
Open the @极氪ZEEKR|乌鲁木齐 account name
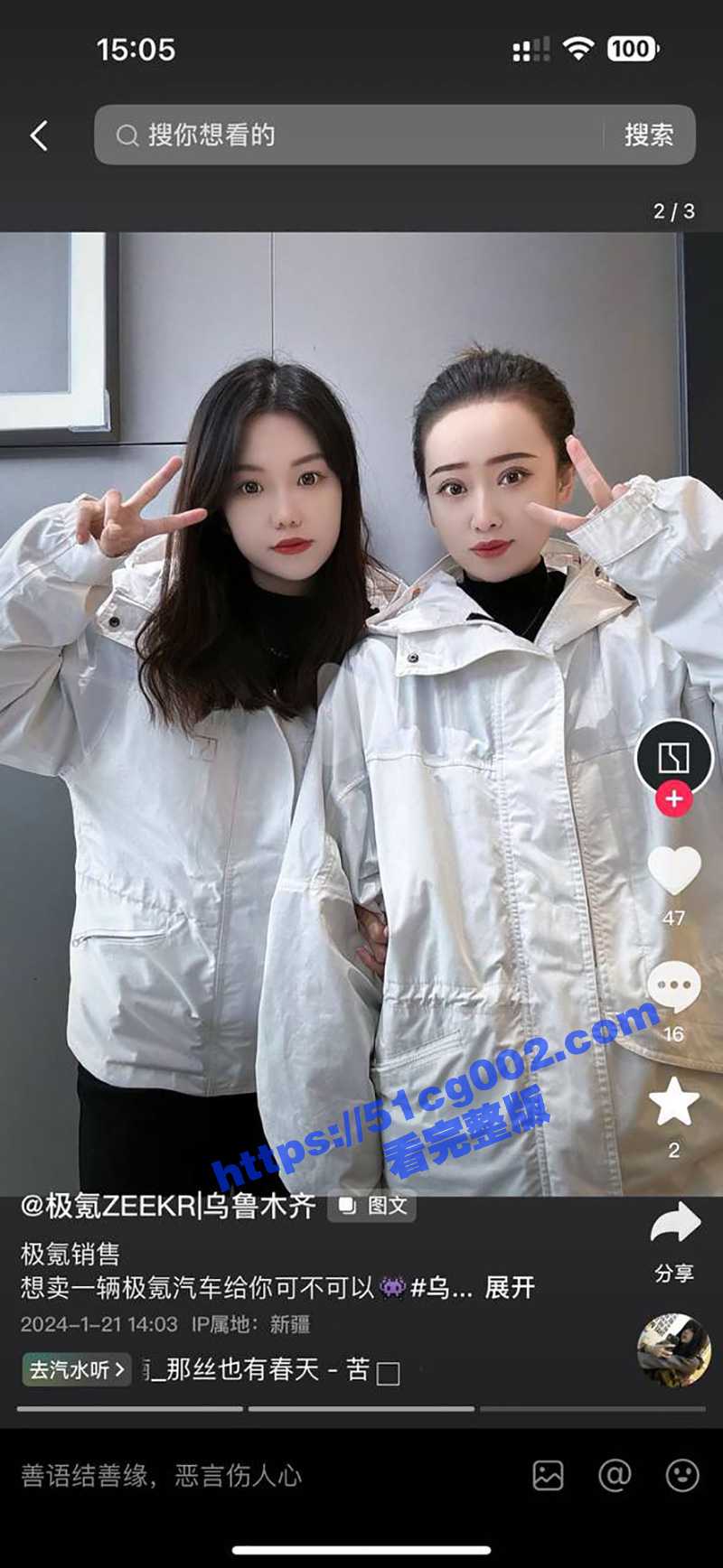click(x=168, y=1206)
